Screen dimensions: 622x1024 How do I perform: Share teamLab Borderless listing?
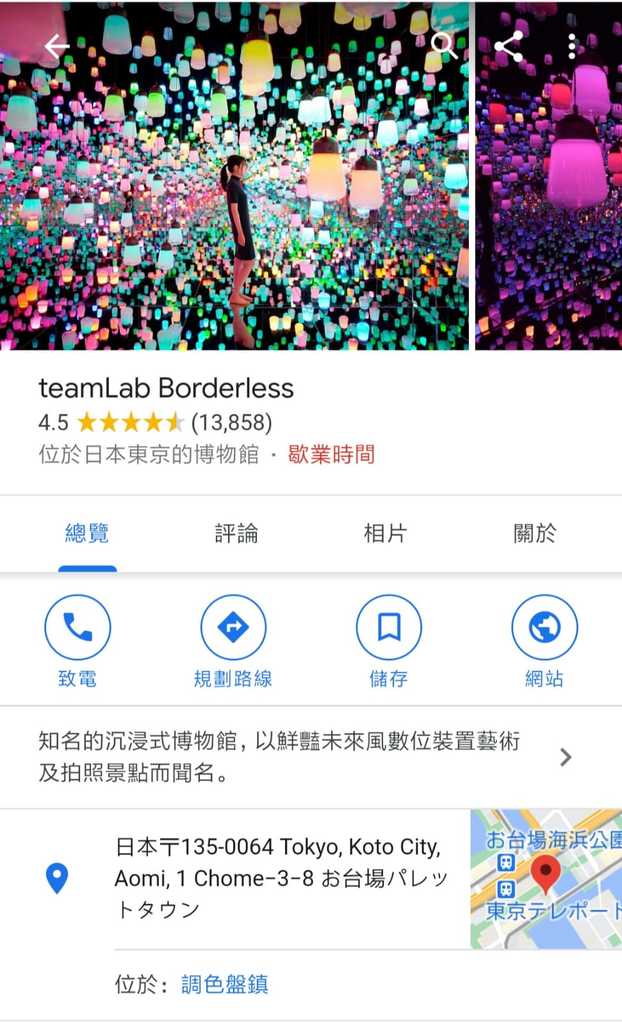click(x=509, y=46)
